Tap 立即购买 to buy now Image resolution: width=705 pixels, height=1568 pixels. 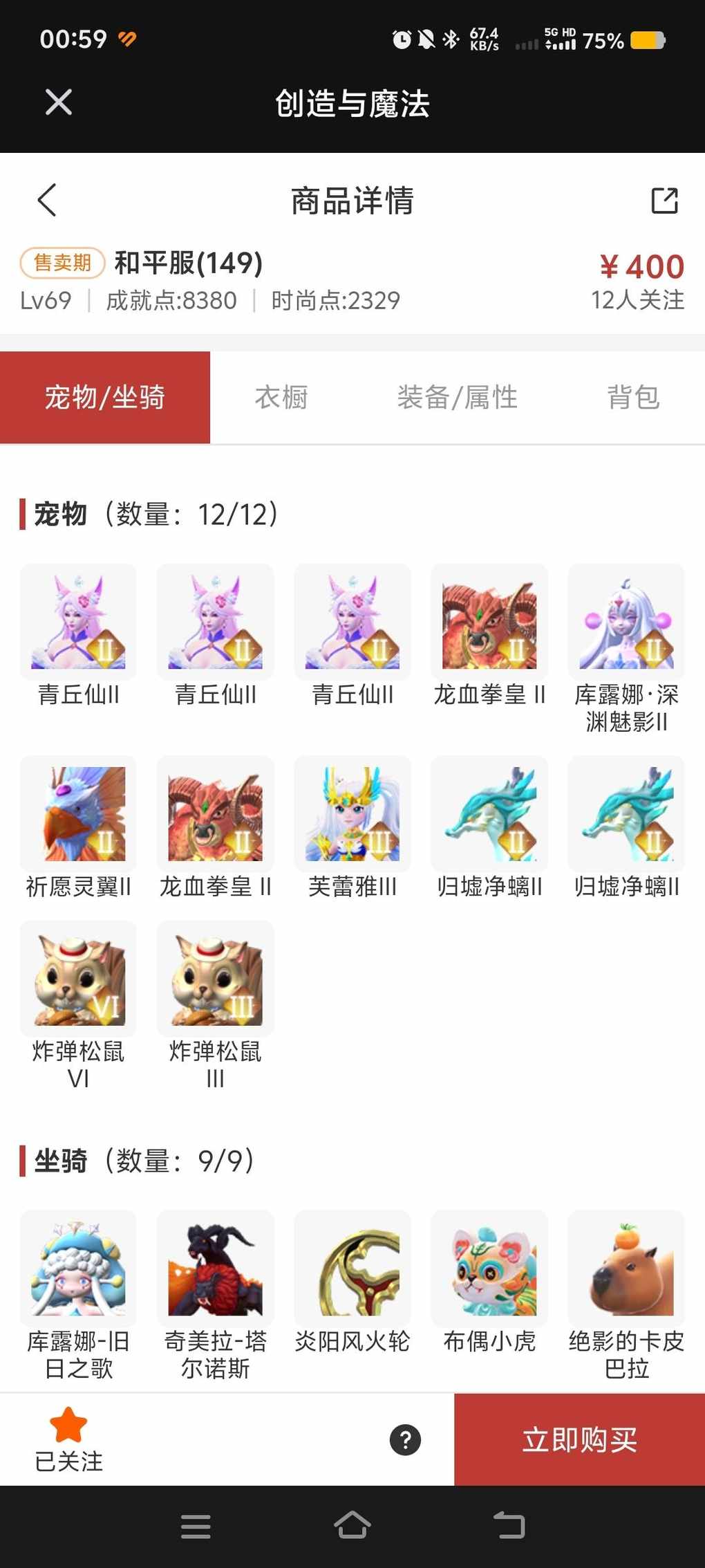pos(579,1439)
